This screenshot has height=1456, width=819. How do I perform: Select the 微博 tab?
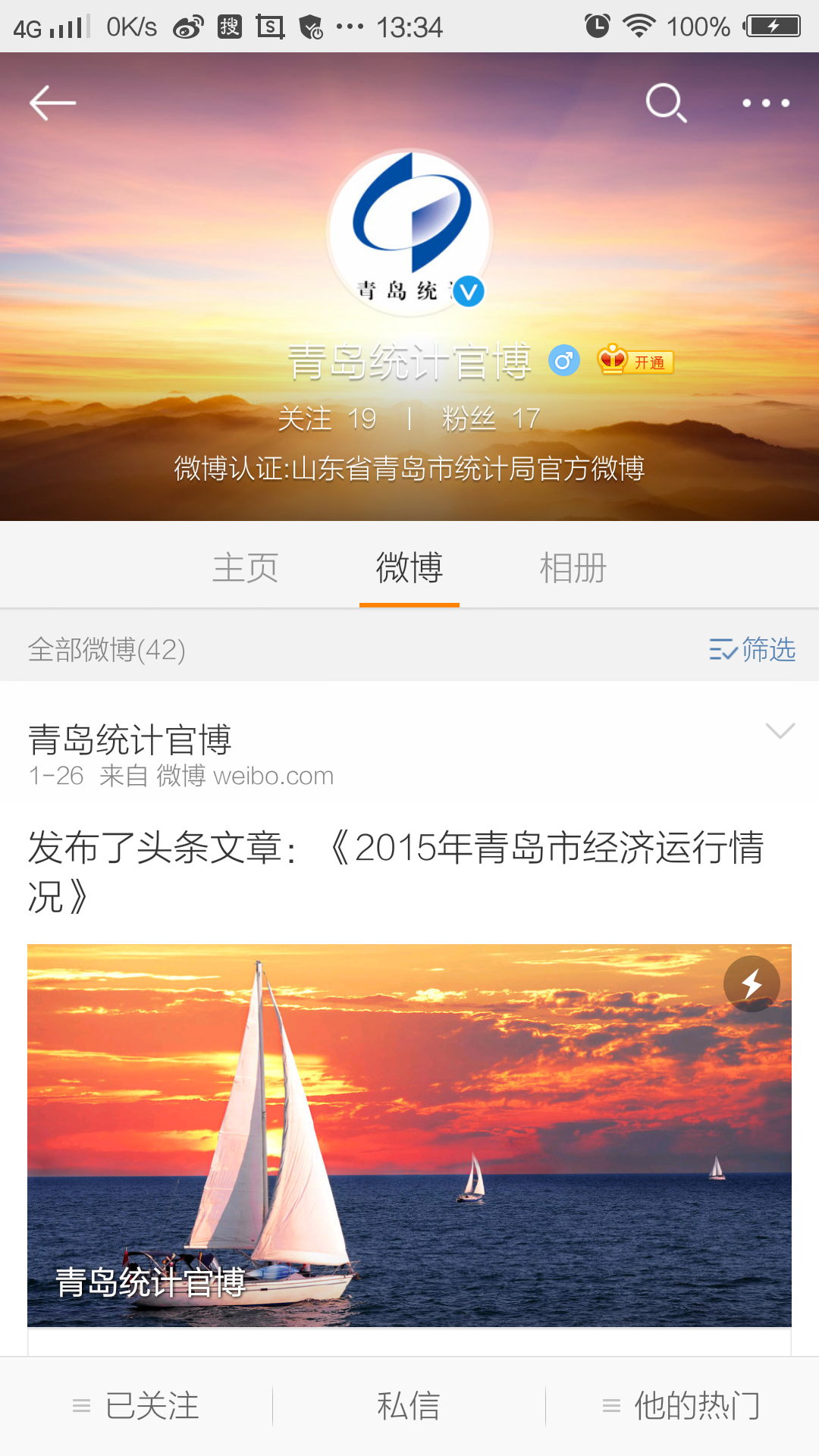tap(409, 567)
